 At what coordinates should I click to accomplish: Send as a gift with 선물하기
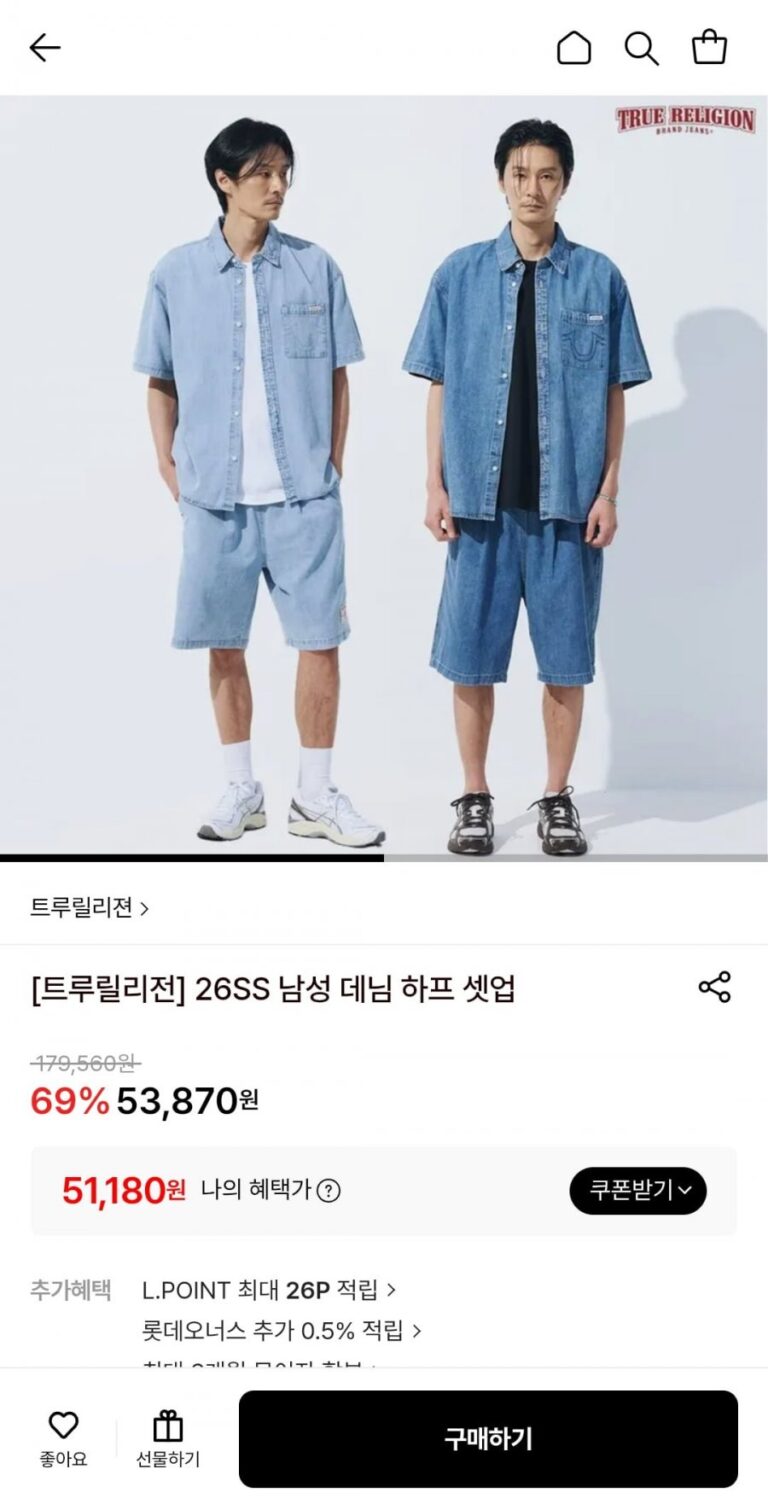pos(168,1439)
